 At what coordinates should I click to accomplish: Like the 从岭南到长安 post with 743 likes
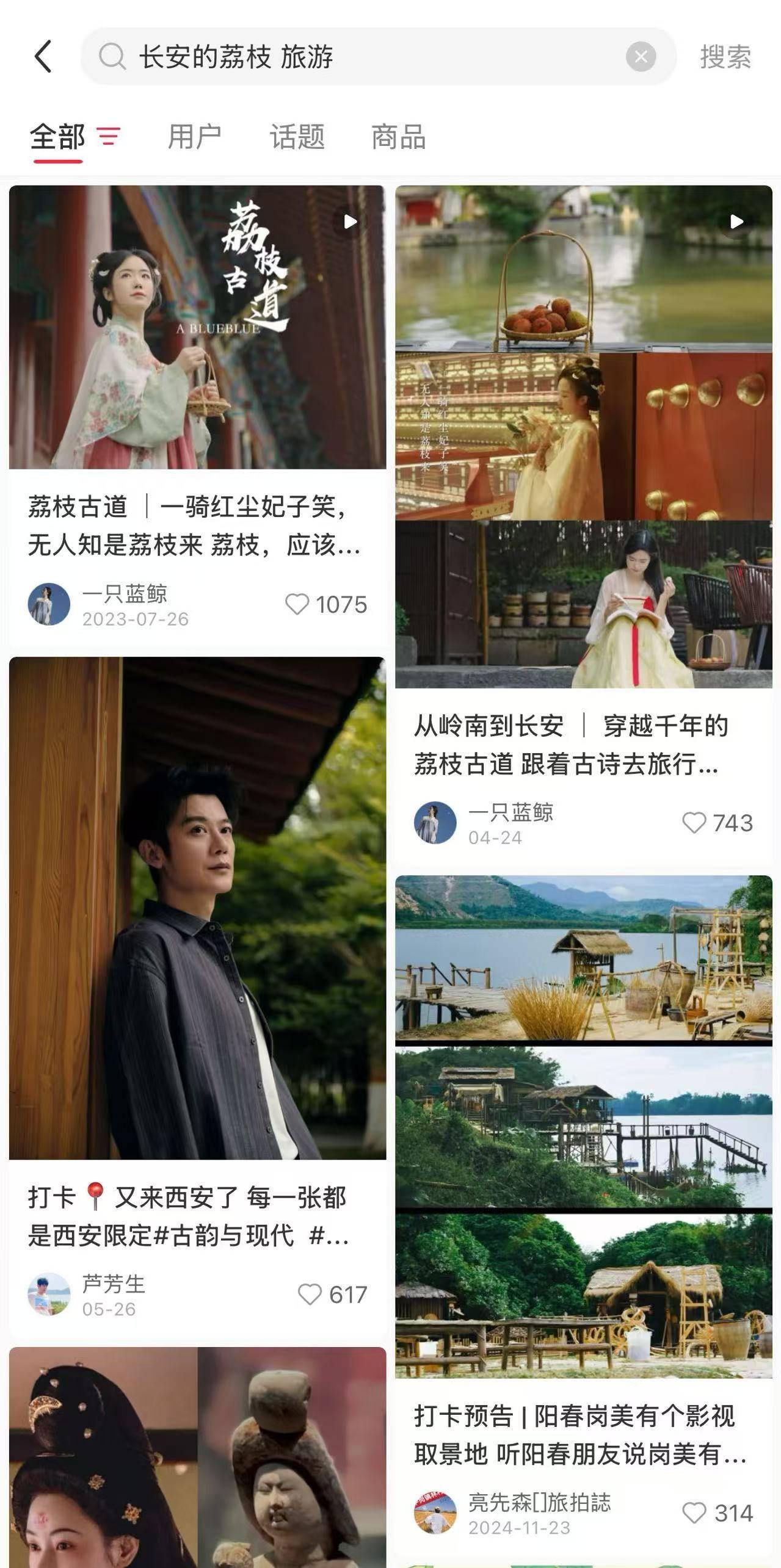click(694, 823)
